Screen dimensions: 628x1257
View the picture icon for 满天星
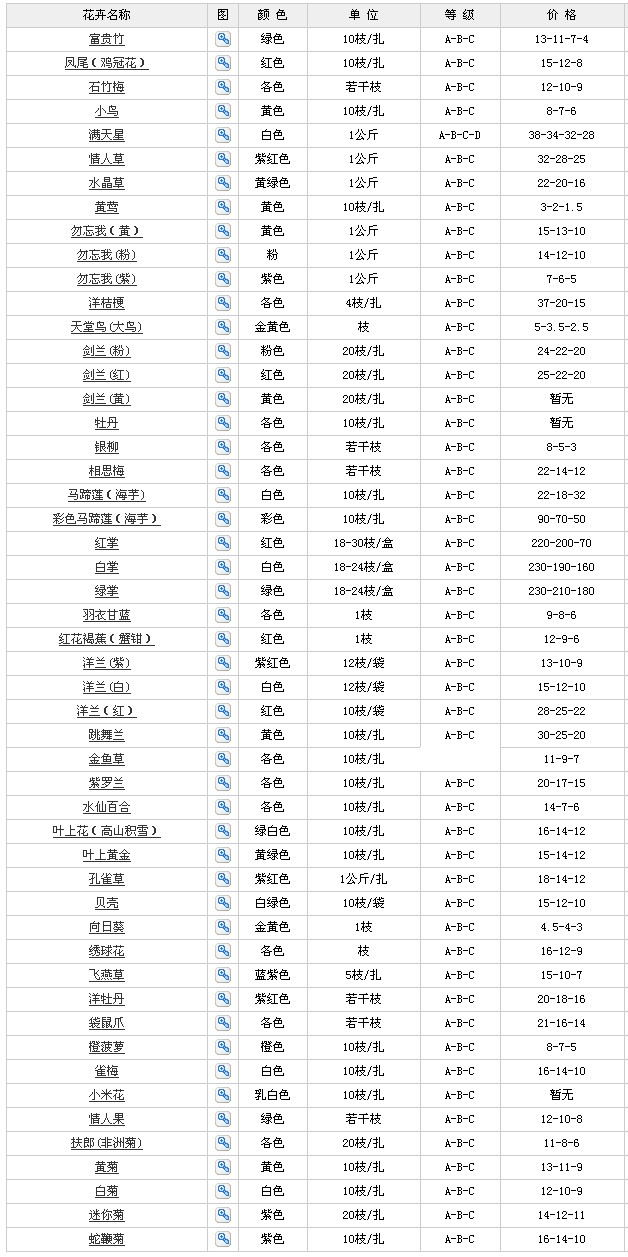point(223,135)
